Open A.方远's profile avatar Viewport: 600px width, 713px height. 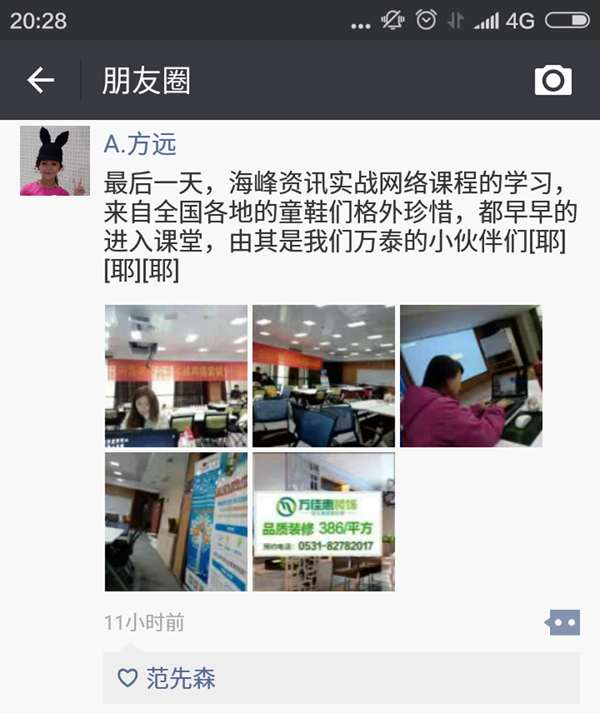[55, 161]
